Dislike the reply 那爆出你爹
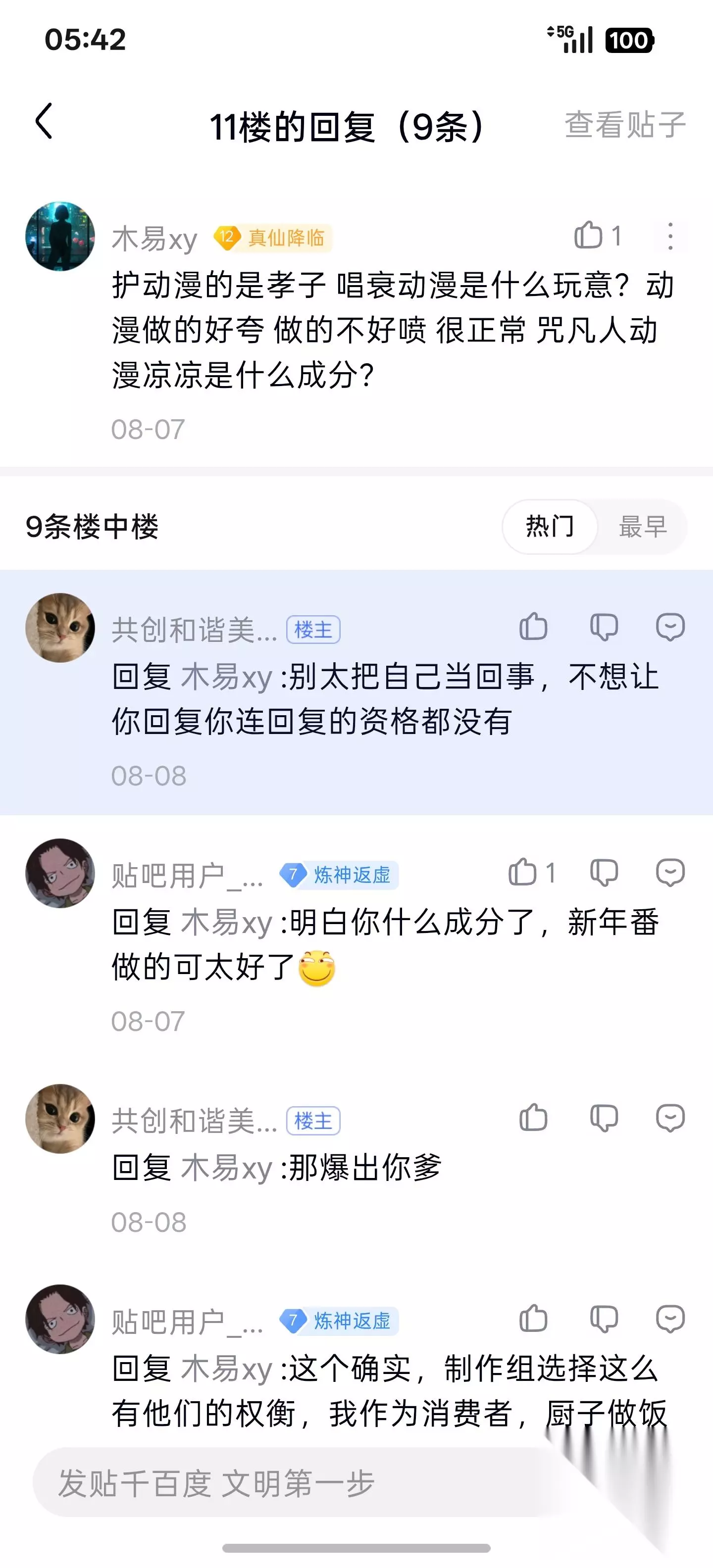713x1568 pixels. (604, 1118)
